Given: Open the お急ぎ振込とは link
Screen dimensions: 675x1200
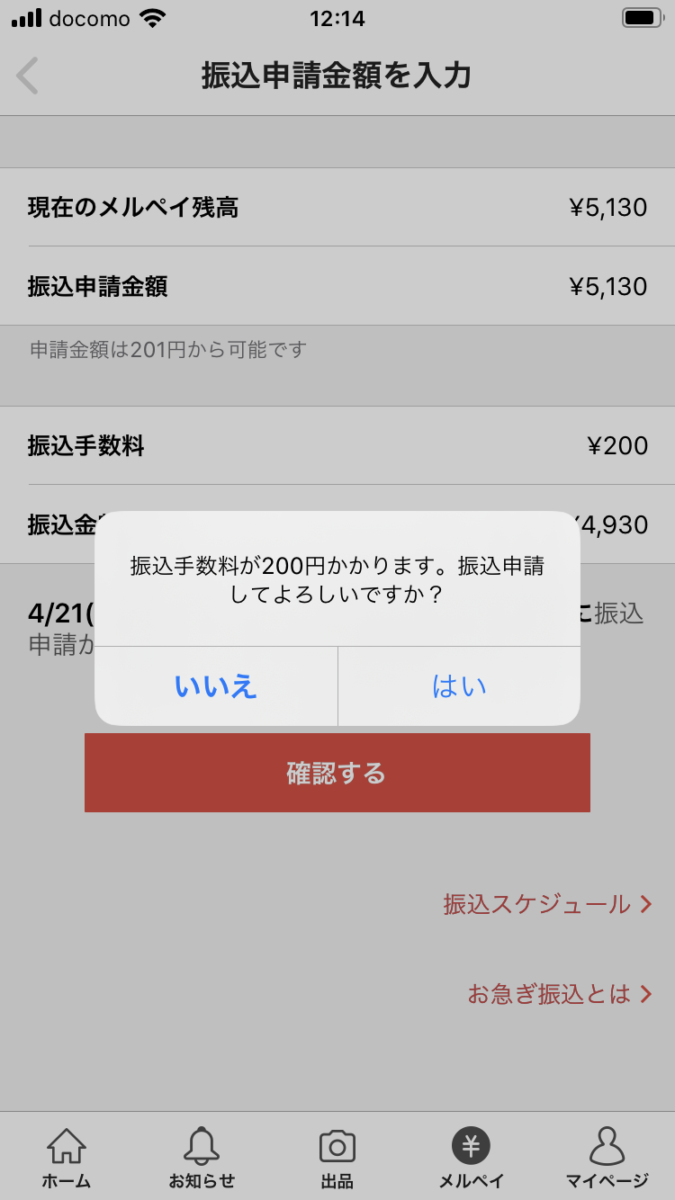Looking at the screenshot, I should (559, 994).
